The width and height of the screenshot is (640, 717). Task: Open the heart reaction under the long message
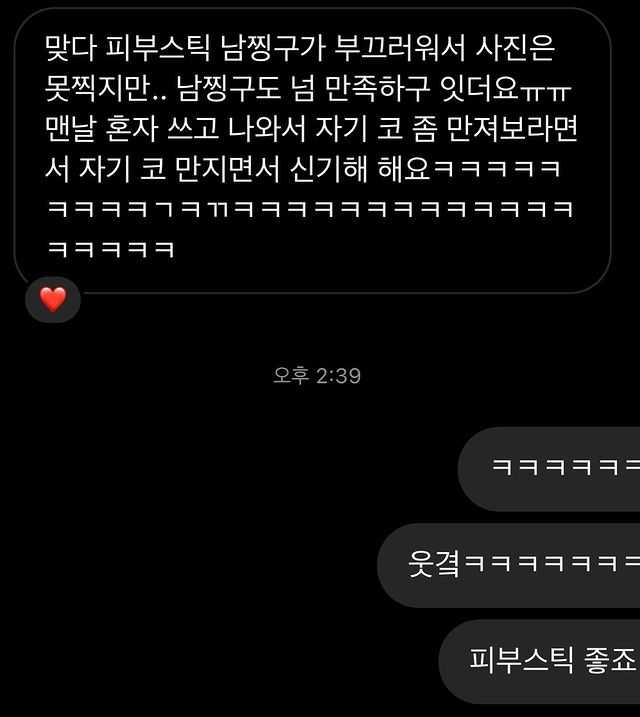[x=52, y=299]
